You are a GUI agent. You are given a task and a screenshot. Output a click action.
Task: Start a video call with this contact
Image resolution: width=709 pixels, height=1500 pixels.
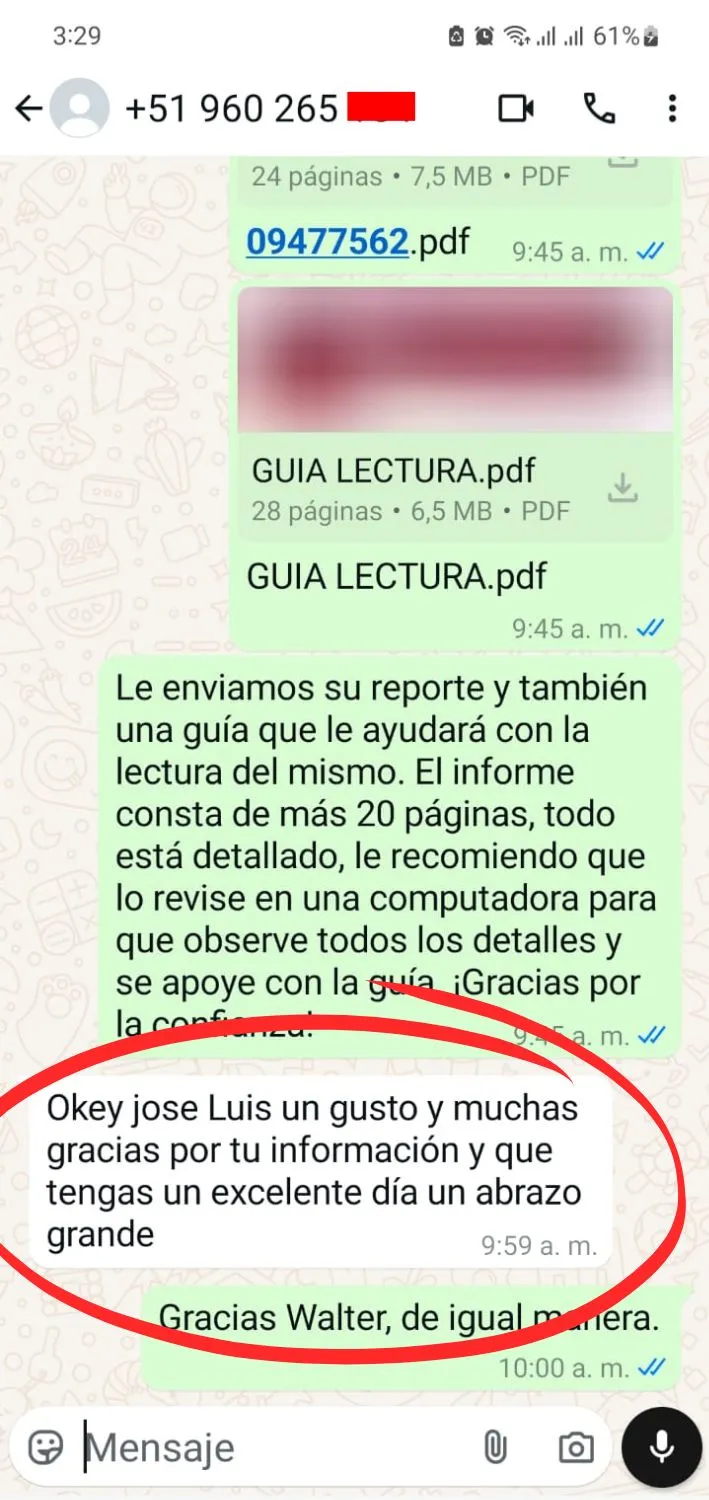pyautogui.click(x=516, y=108)
